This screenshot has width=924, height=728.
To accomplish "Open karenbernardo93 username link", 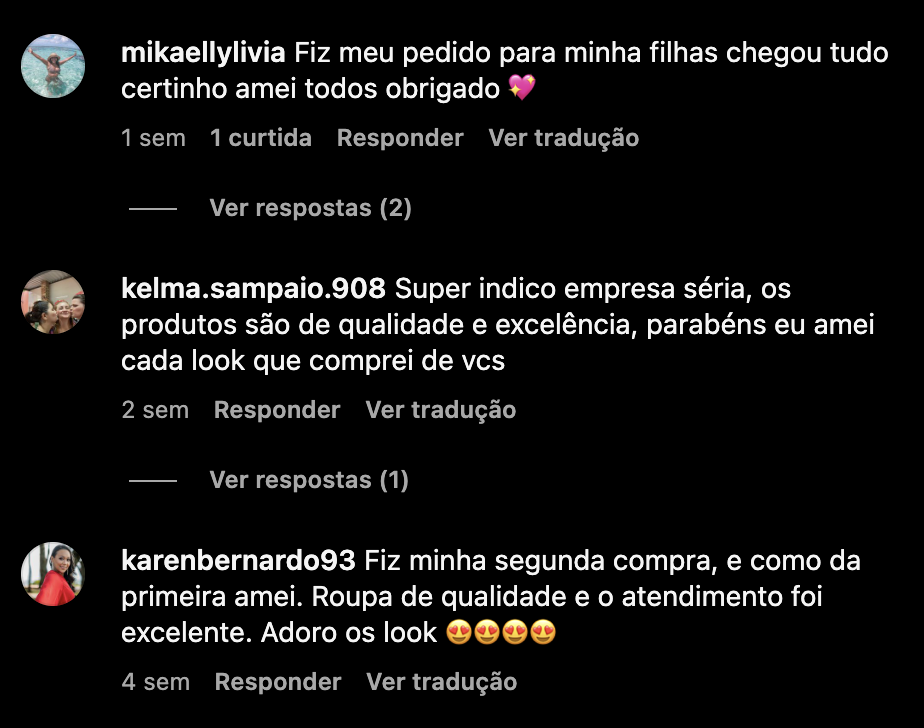I will [x=238, y=561].
